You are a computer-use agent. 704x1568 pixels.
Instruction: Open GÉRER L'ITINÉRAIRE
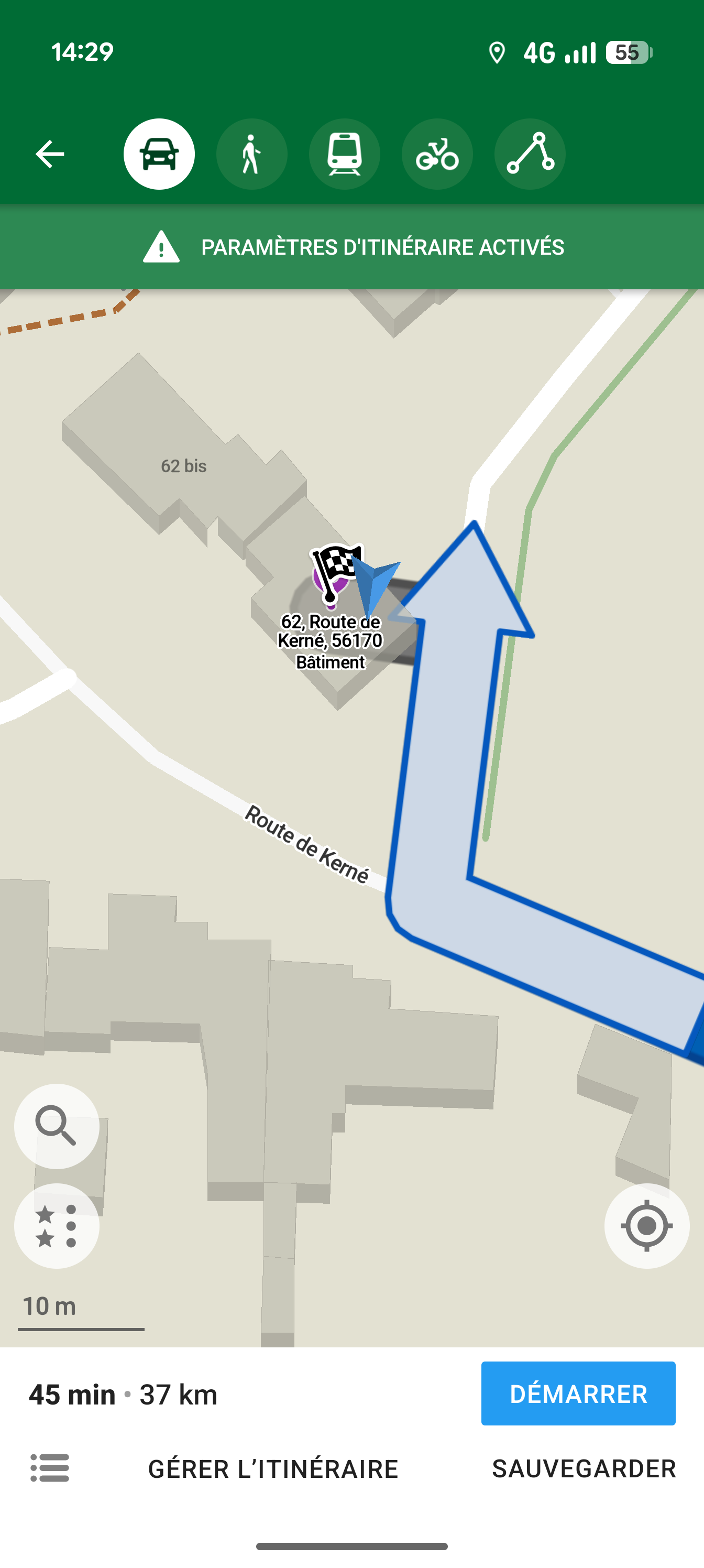pyautogui.click(x=273, y=1469)
